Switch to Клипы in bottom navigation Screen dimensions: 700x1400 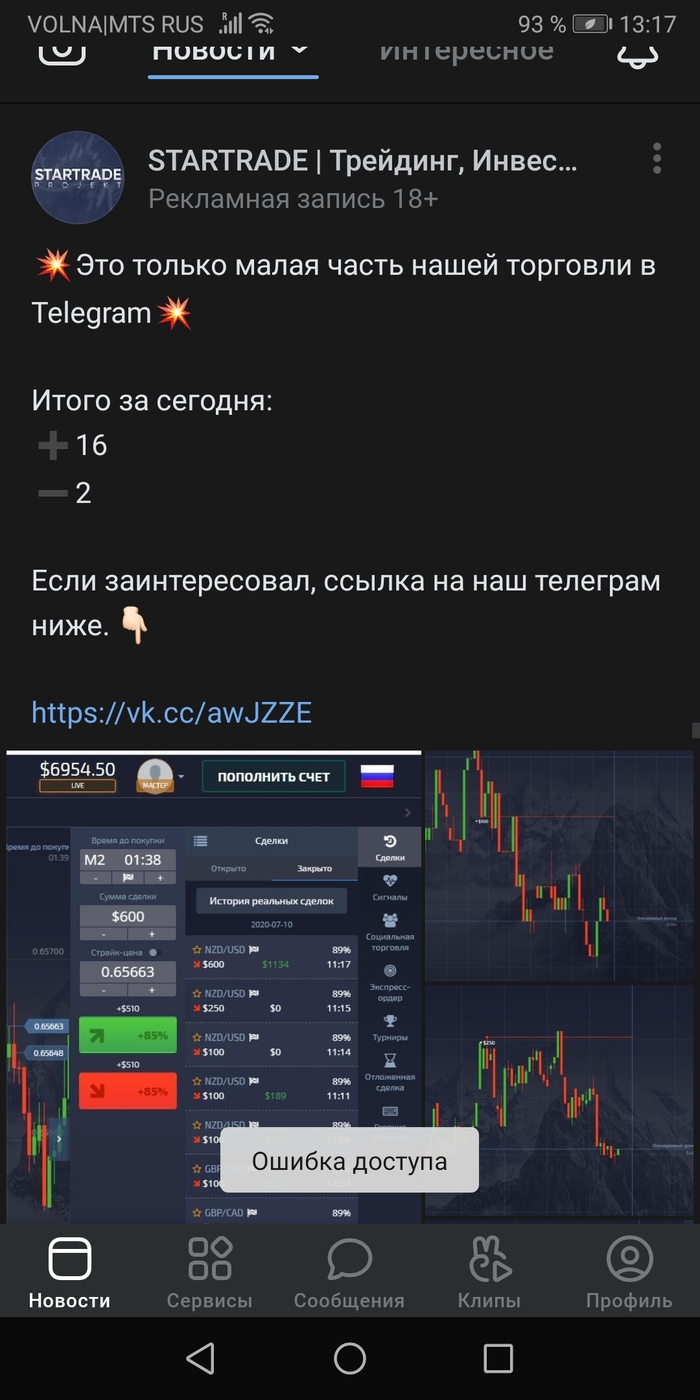[x=489, y=1272]
